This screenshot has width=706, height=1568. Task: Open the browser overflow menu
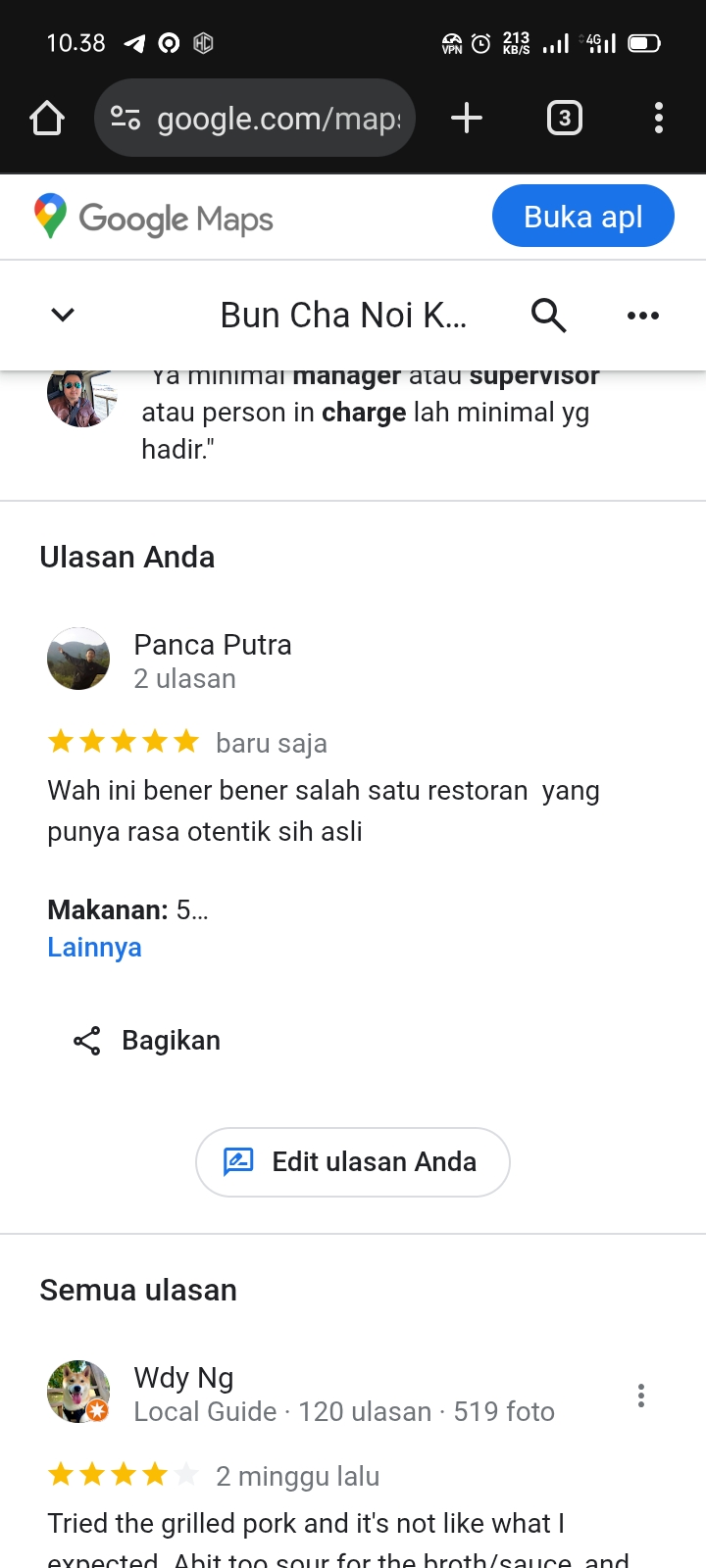tap(659, 119)
